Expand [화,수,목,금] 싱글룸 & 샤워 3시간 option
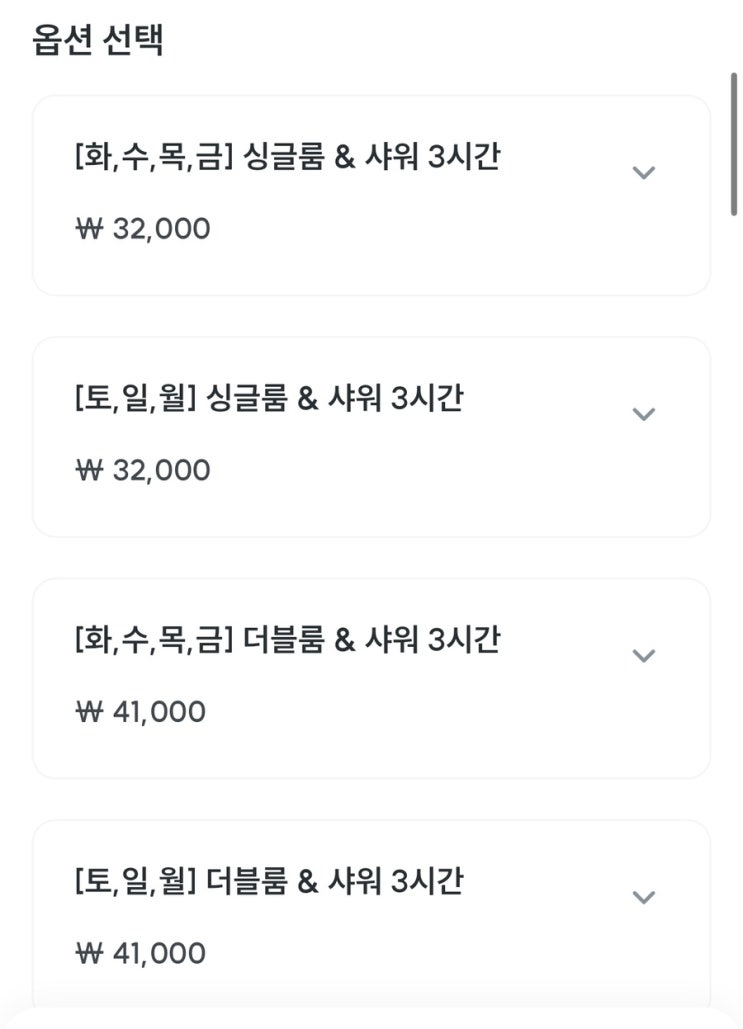Image resolution: width=743 pixels, height=1029 pixels. (644, 172)
